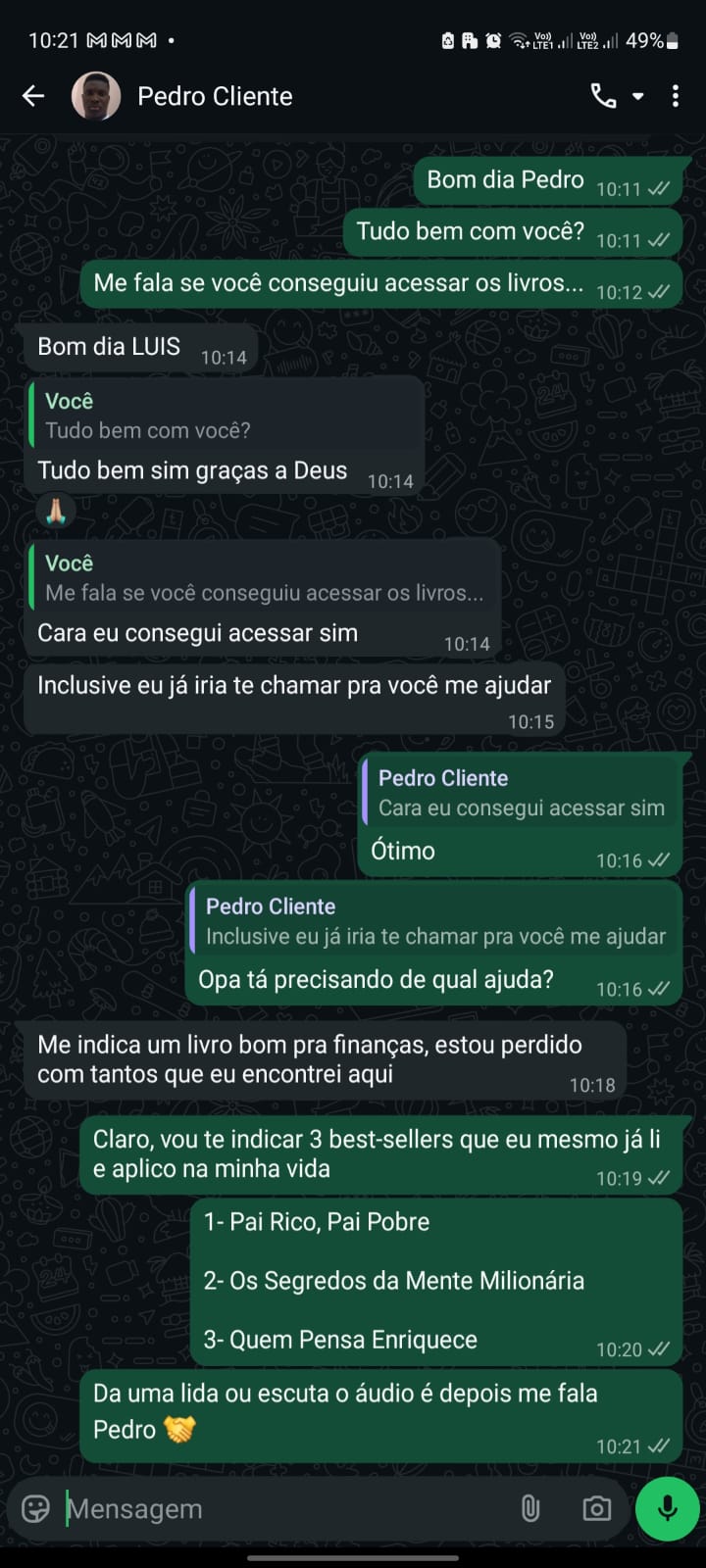Open Pedro Cliente's profile picture
The width and height of the screenshot is (706, 1568).
coord(96,96)
